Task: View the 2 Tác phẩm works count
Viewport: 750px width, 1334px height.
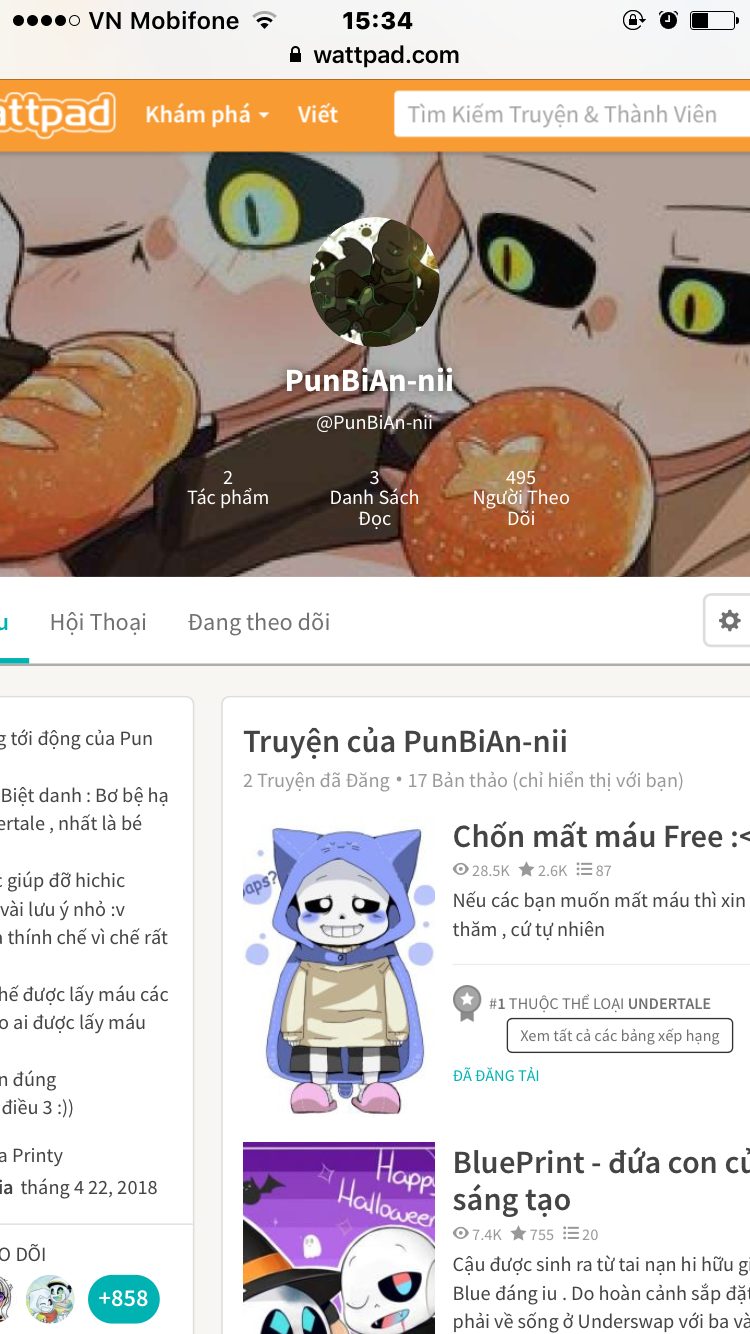Action: (228, 487)
